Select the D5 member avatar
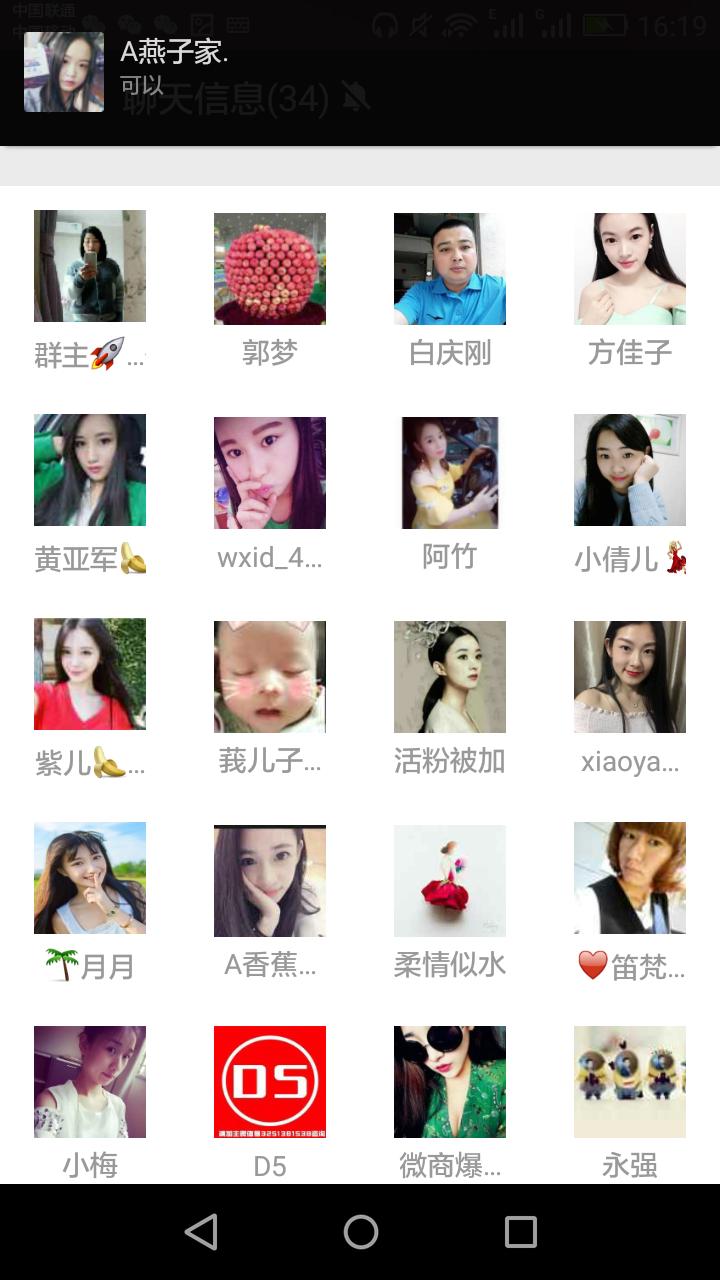This screenshot has width=720, height=1280. pos(270,1082)
